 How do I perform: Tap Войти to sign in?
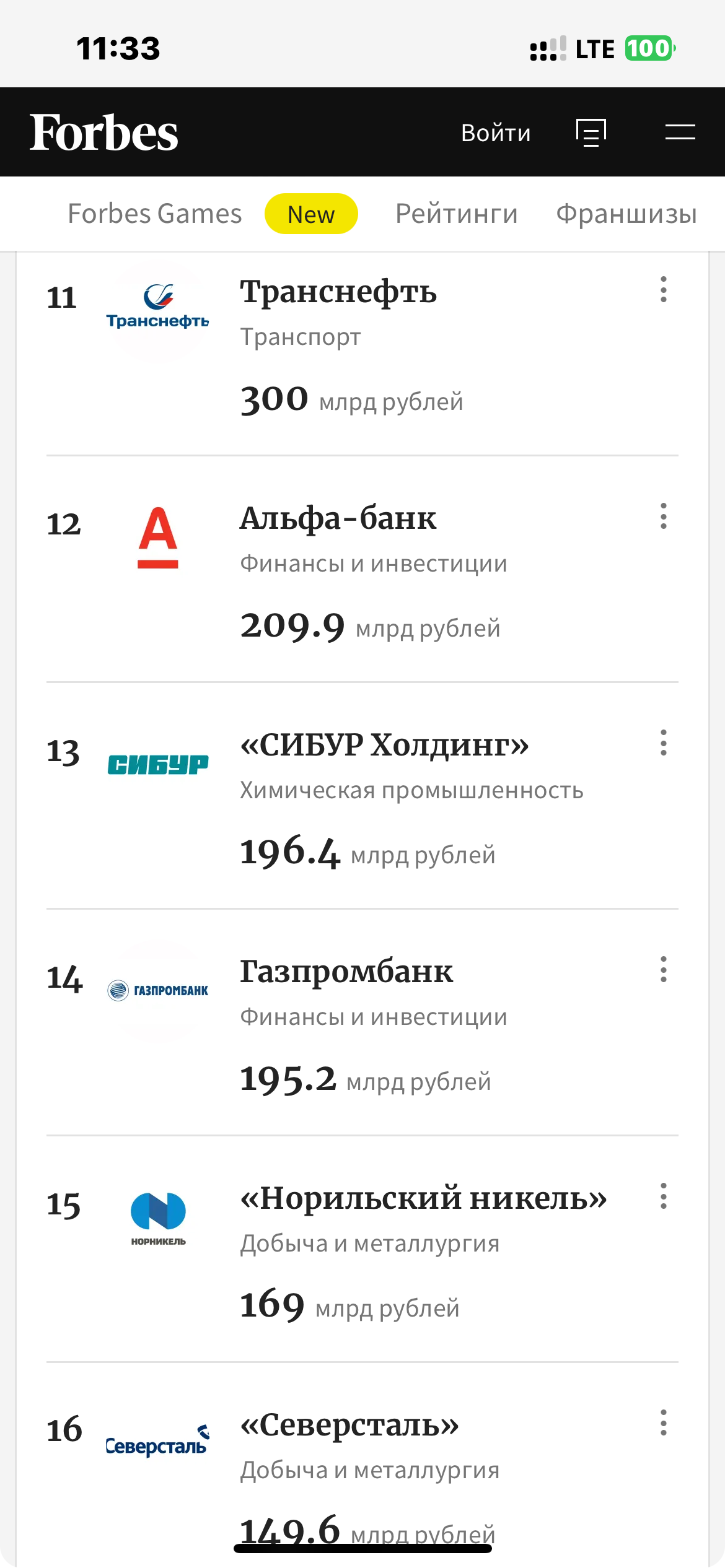[x=496, y=133]
